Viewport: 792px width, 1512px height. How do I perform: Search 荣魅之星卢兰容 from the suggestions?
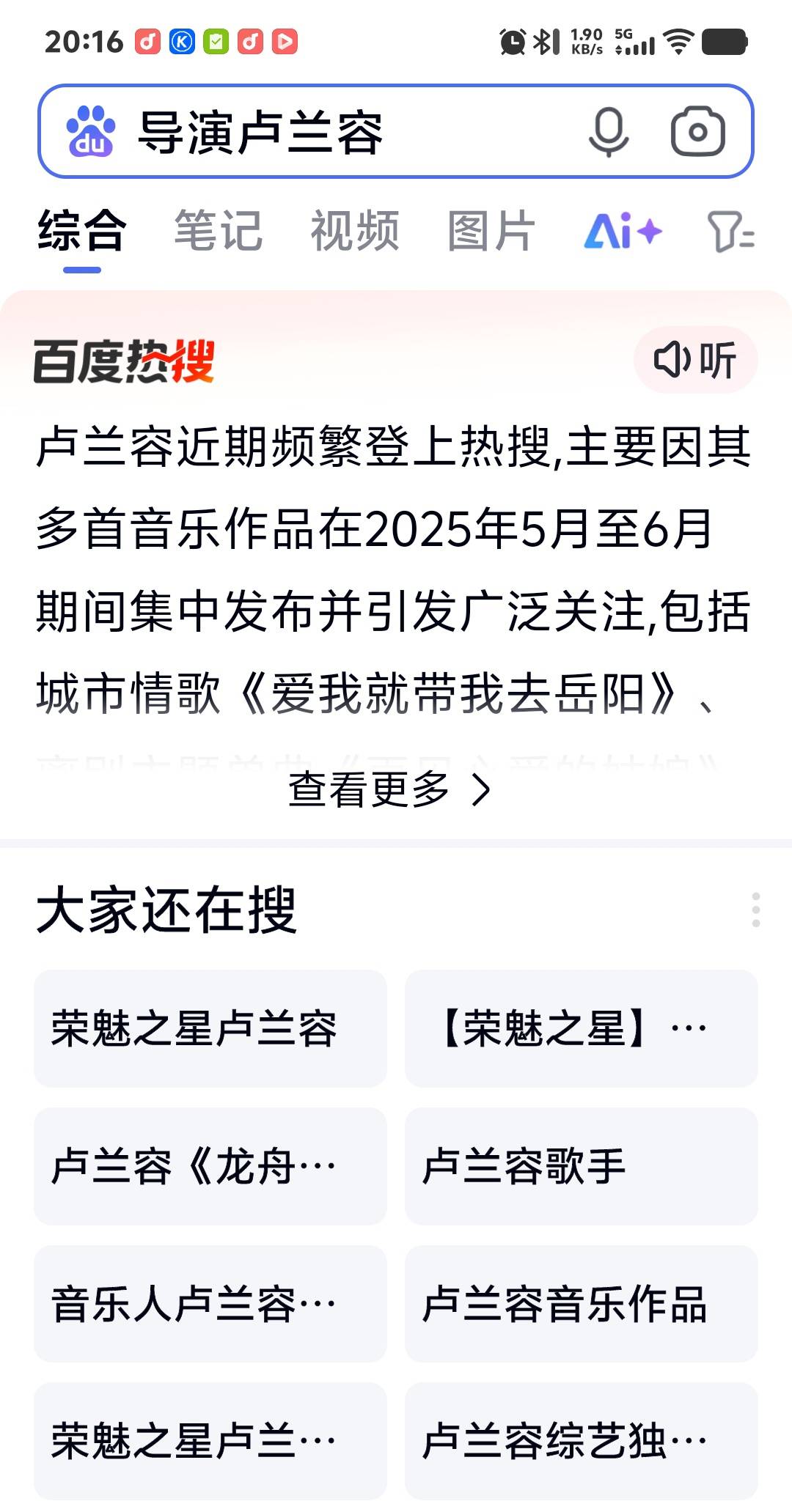(210, 1028)
